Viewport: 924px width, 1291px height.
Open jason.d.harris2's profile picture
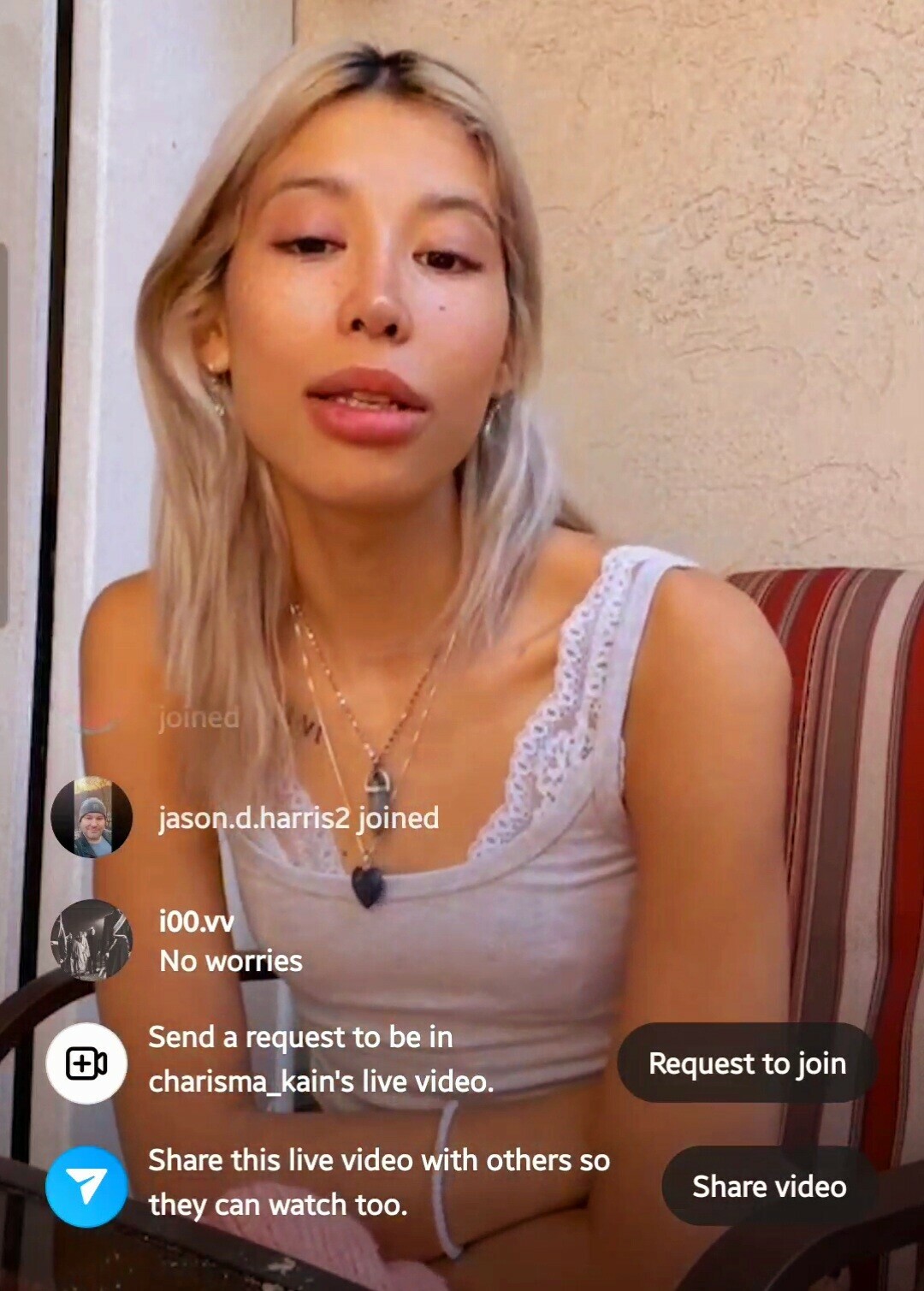92,818
